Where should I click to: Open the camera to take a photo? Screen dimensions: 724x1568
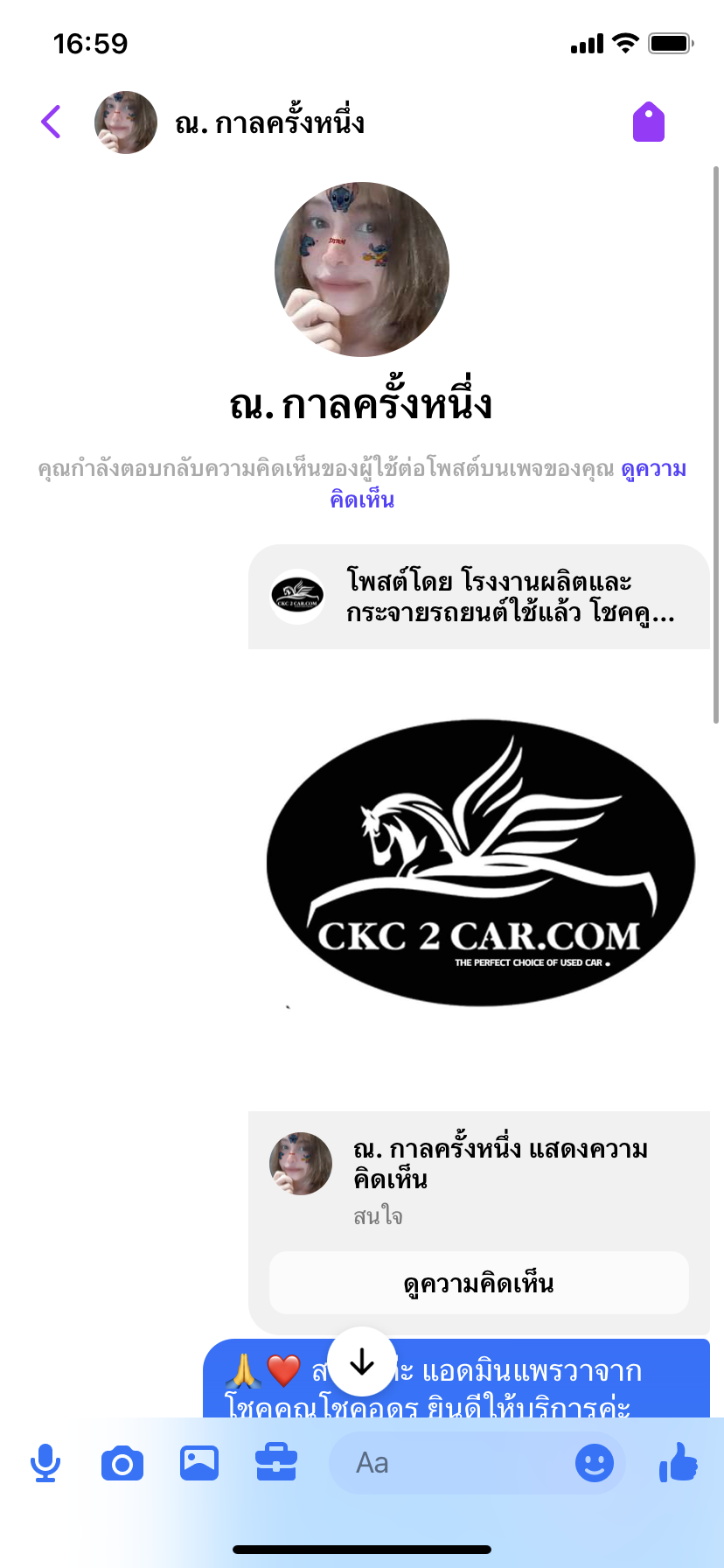click(122, 1463)
